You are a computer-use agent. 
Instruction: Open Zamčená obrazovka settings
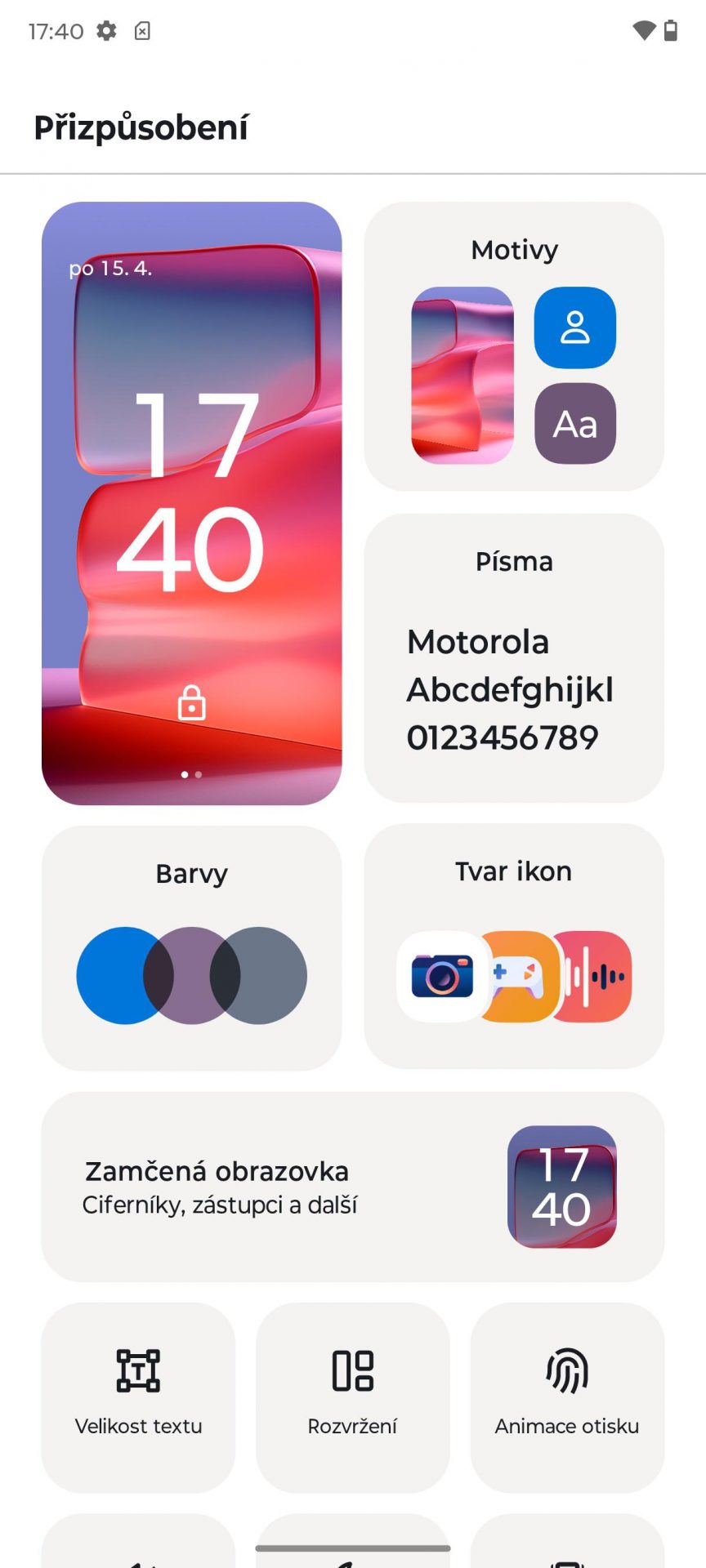[x=353, y=1187]
